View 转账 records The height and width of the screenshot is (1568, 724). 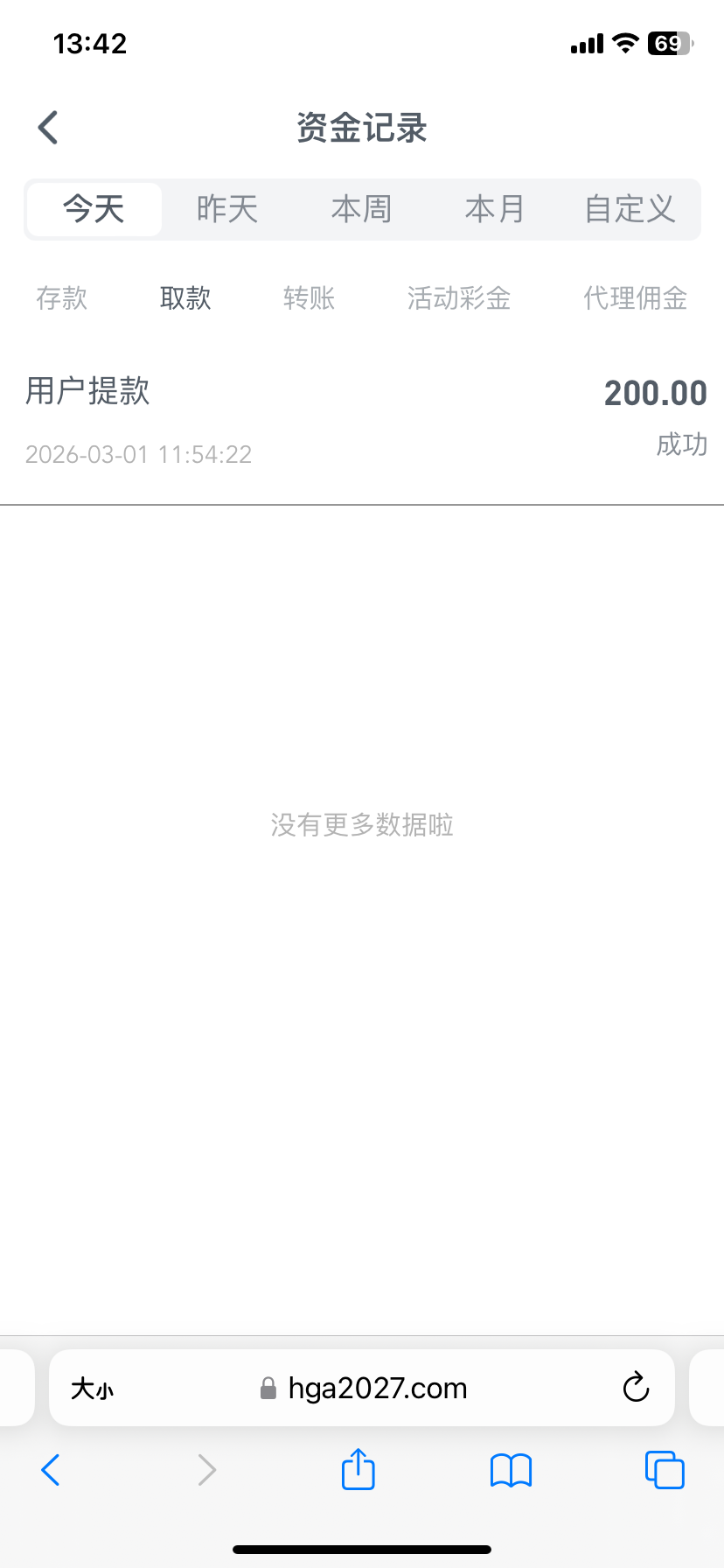click(310, 298)
